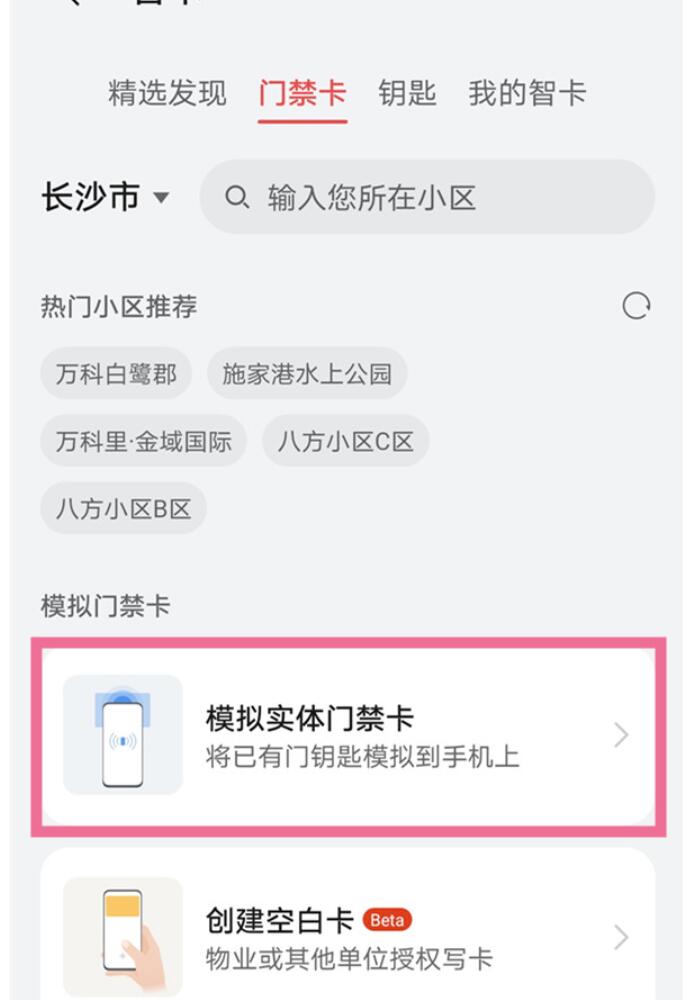
Task: Open the 钥匙 tab
Action: click(x=407, y=94)
